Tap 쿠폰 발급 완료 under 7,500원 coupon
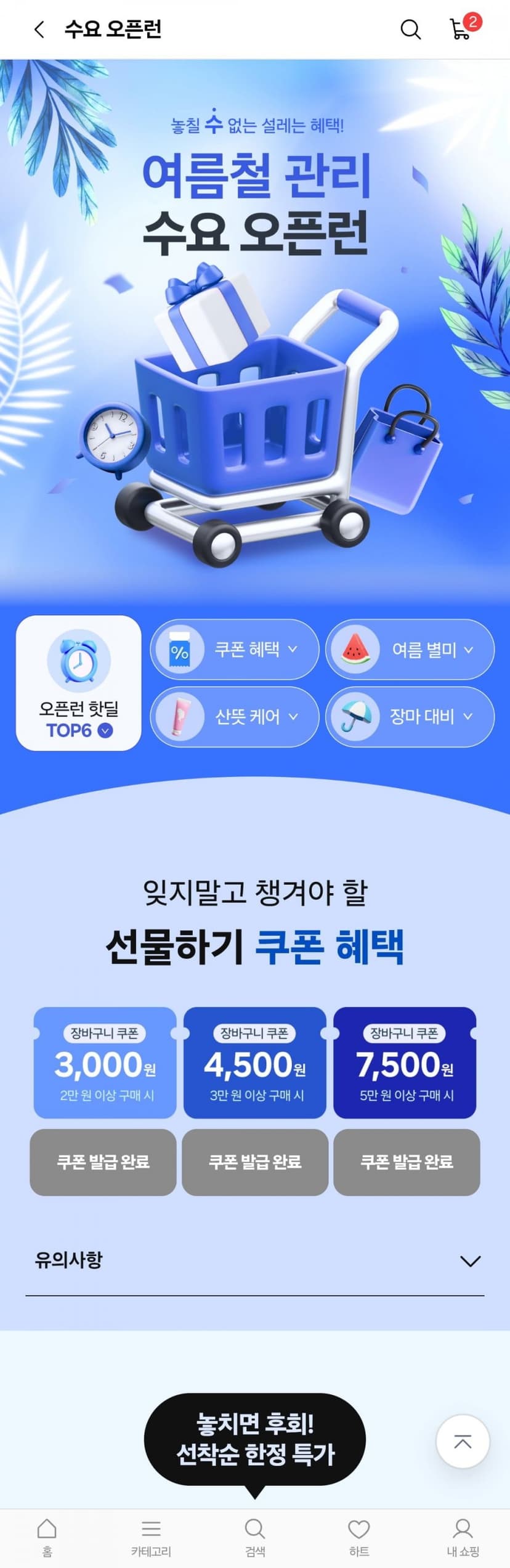This screenshot has width=510, height=1568. (x=407, y=1162)
